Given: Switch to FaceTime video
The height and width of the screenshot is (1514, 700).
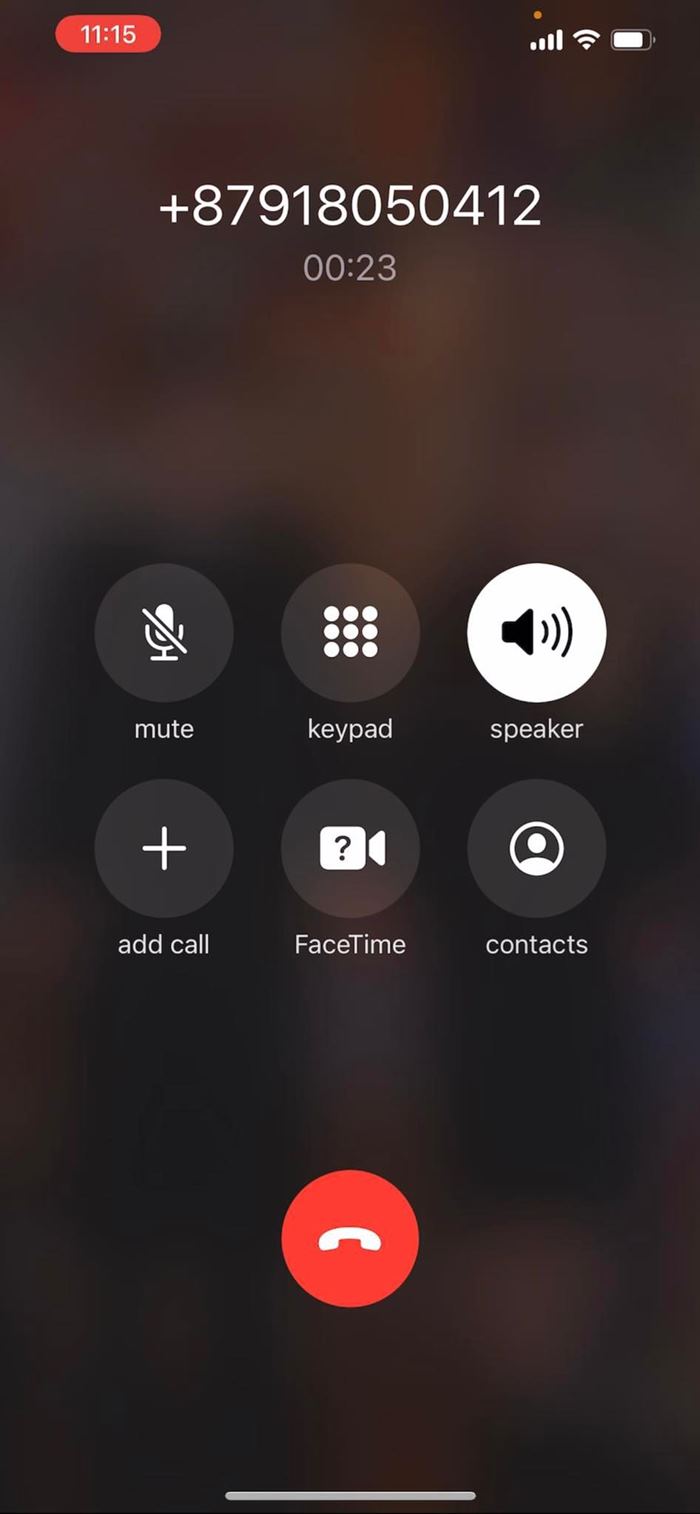Looking at the screenshot, I should click(x=350, y=849).
